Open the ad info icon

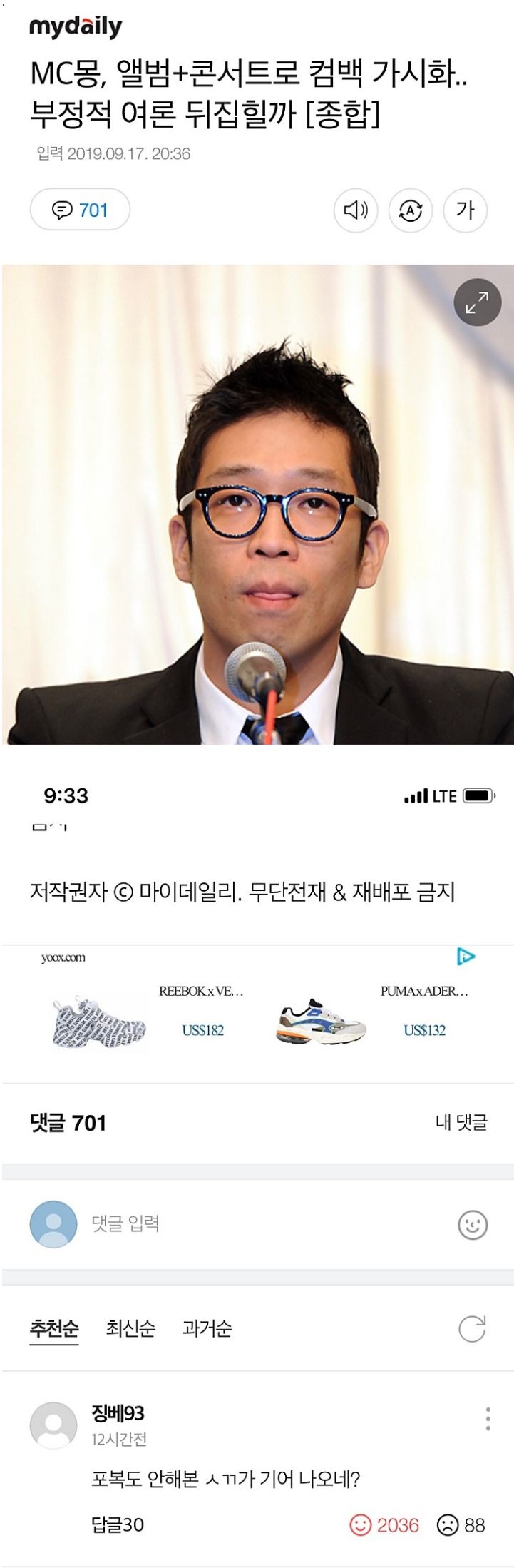pyautogui.click(x=466, y=956)
